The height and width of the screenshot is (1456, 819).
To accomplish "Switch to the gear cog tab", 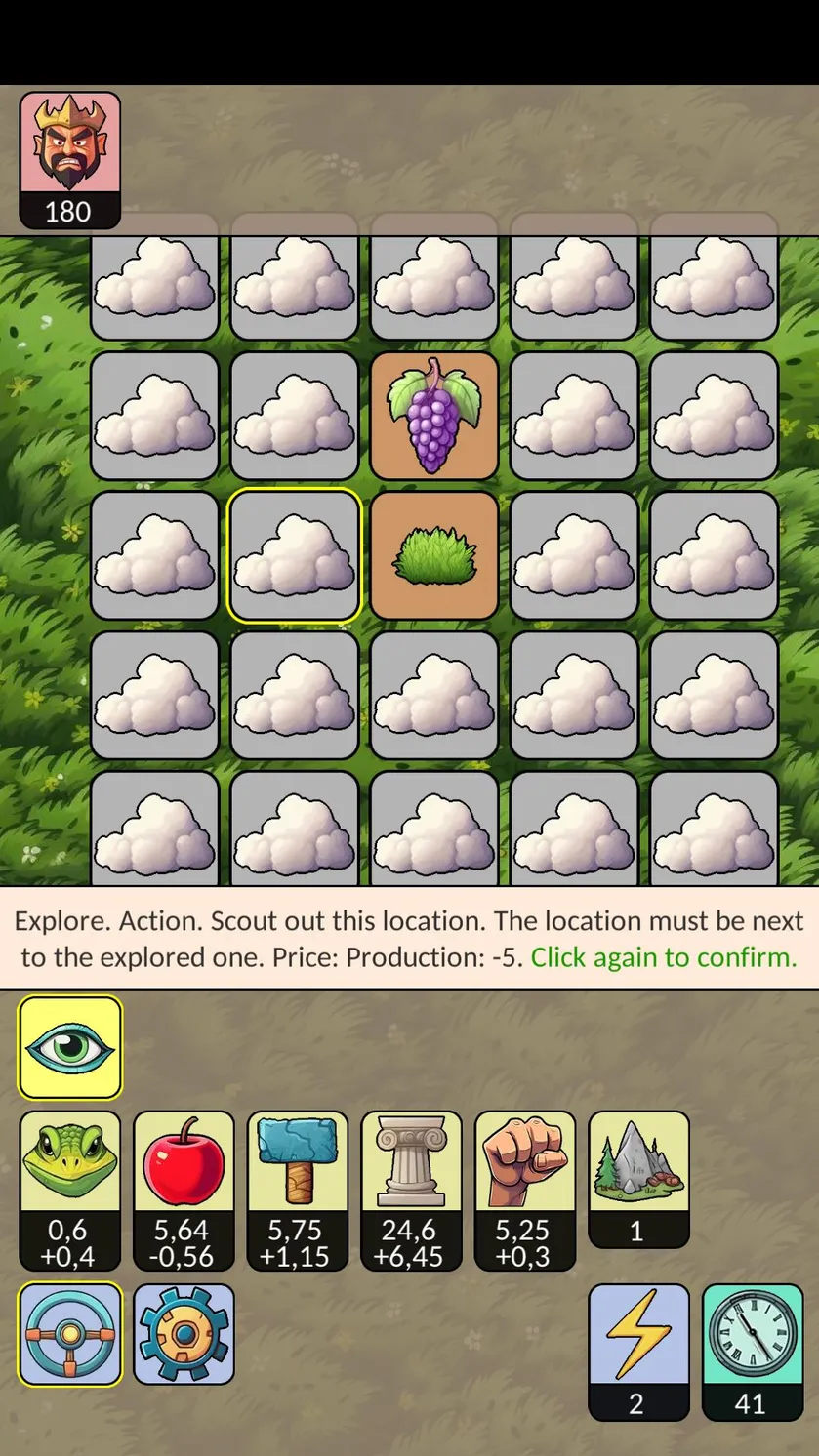I will click(x=184, y=1334).
